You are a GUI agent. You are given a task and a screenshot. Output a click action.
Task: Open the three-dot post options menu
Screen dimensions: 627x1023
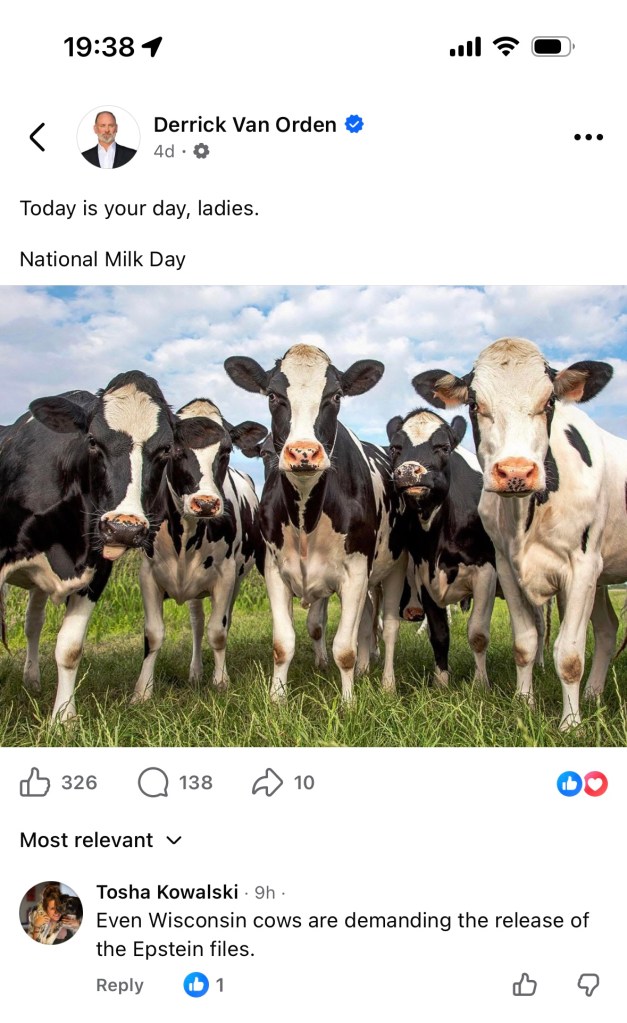click(588, 137)
